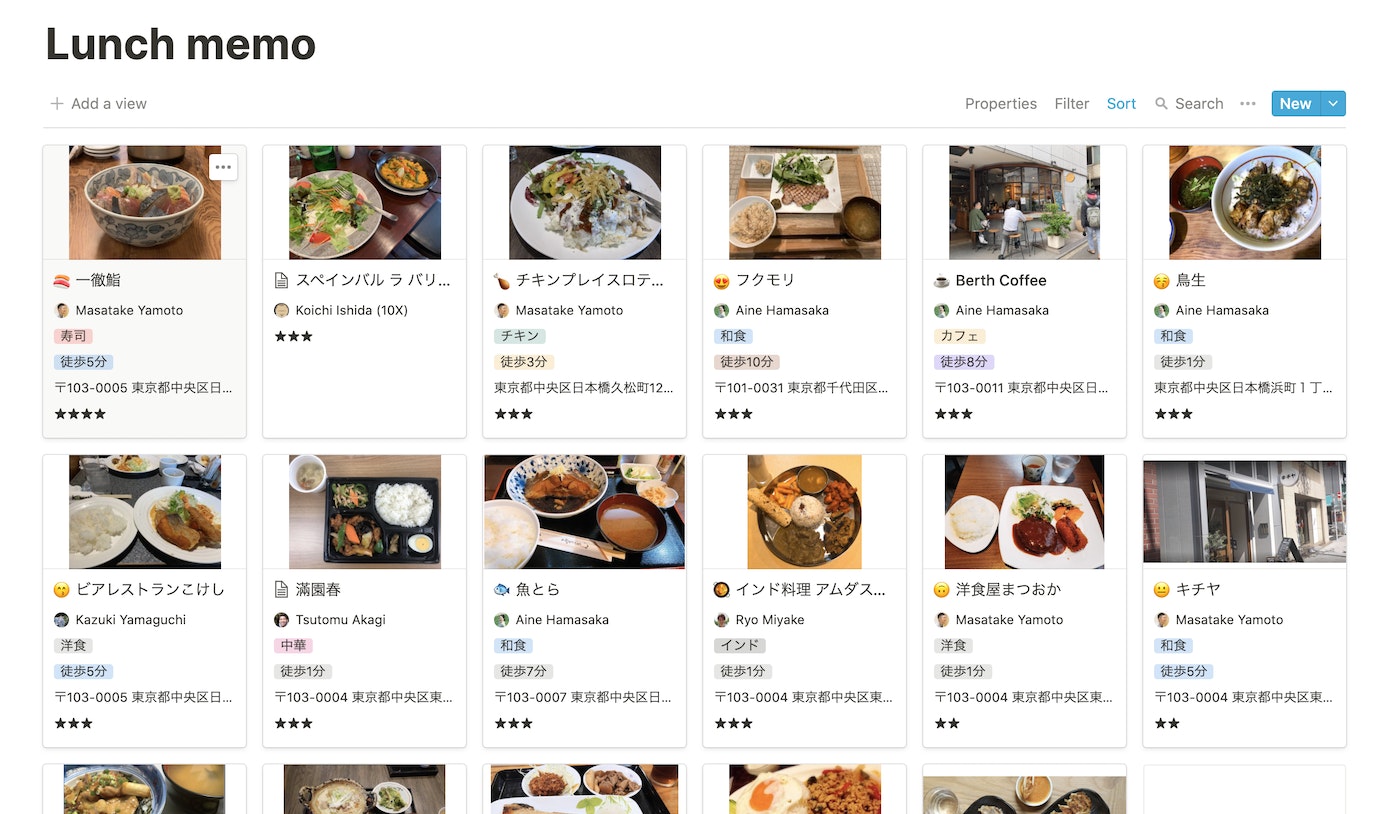Add a view to the database
Viewport: 1400px width, 814px height.
click(99, 104)
